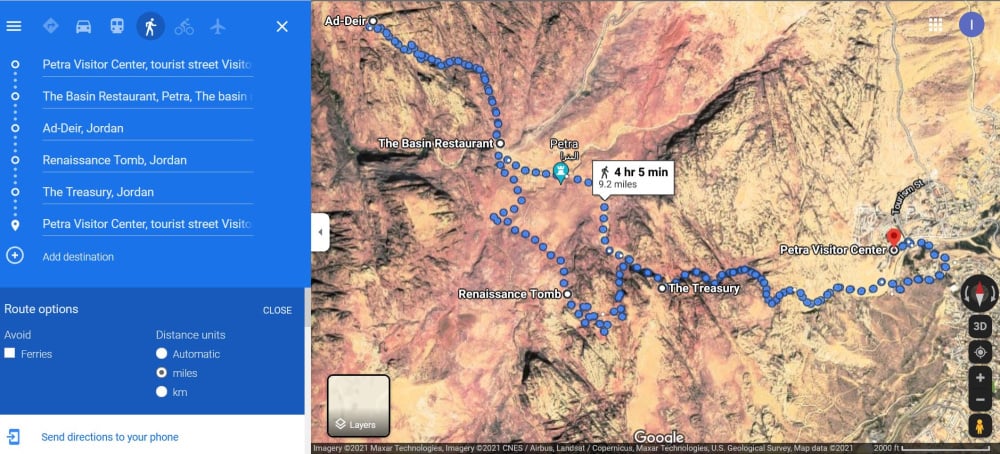This screenshot has height=454, width=1000.
Task: Select km distance units
Action: (162, 392)
